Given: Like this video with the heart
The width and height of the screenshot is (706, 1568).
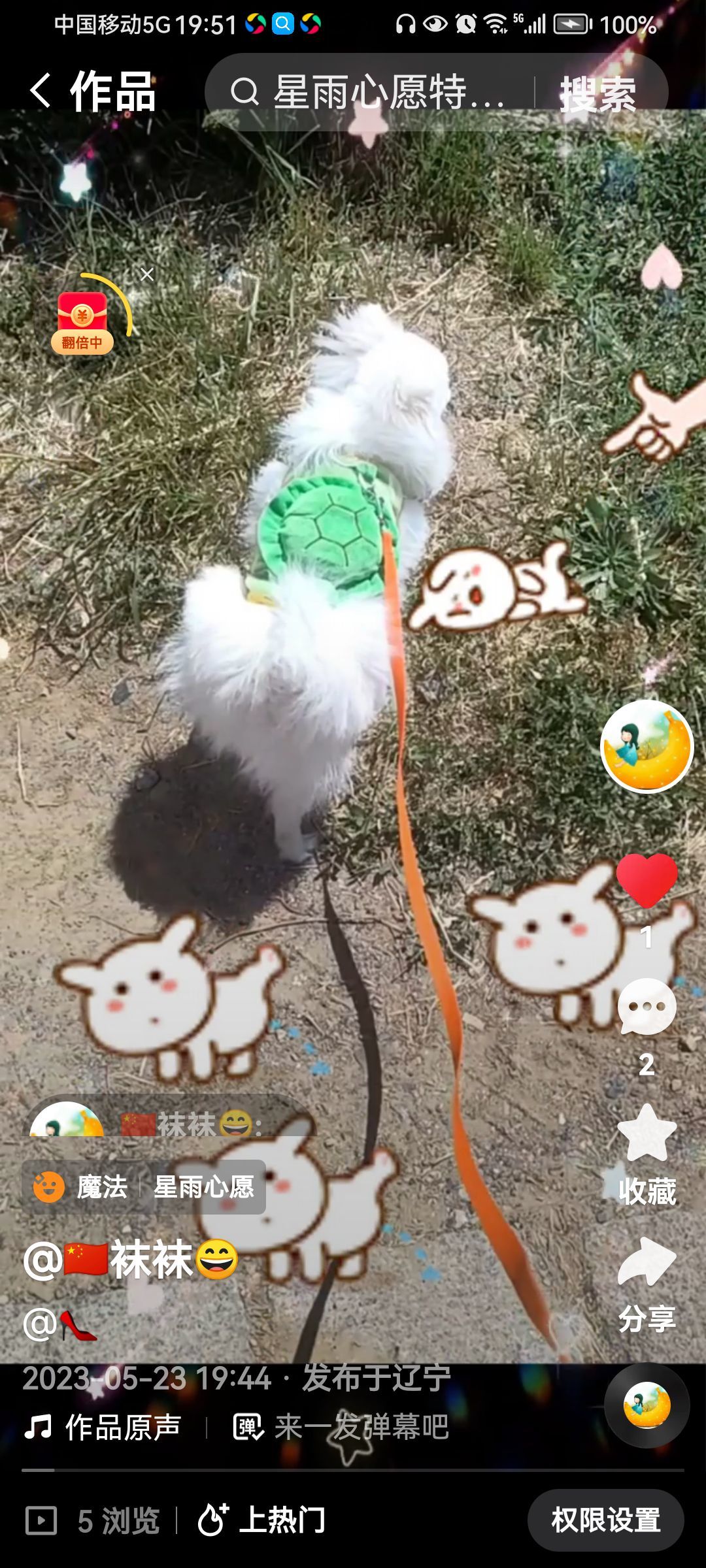Looking at the screenshot, I should [647, 881].
